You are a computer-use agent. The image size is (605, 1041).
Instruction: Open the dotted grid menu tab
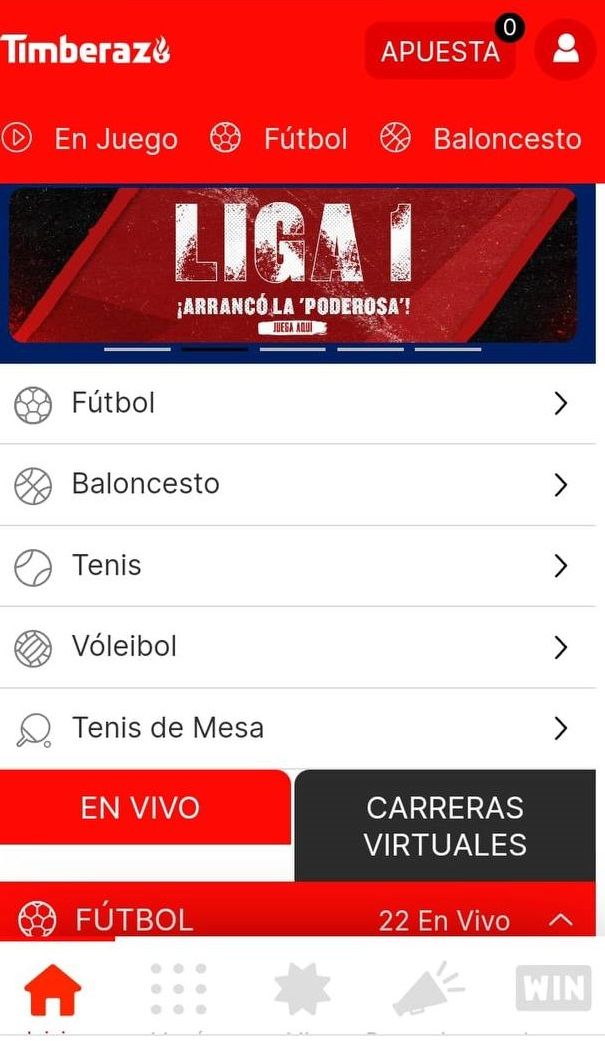pyautogui.click(x=178, y=989)
